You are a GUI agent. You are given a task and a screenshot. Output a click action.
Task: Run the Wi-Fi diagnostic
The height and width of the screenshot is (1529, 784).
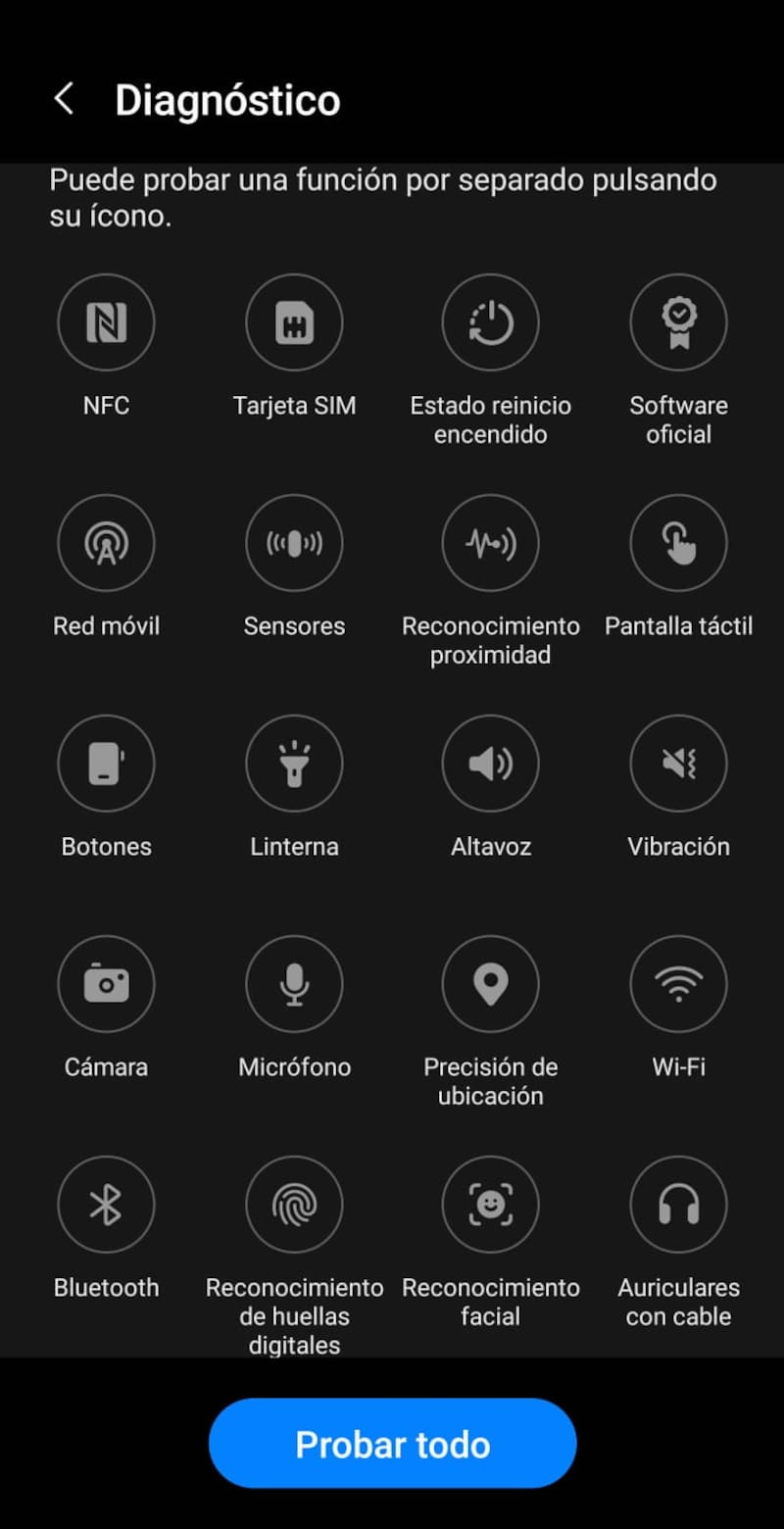[678, 984]
